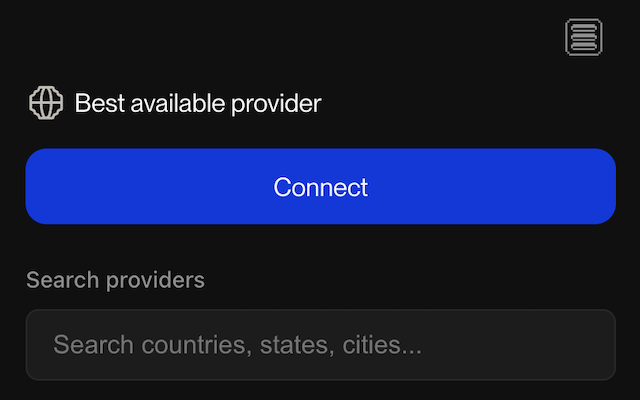Viewport: 640px width, 400px height.
Task: Tap the blue Connect button
Action: [x=320, y=186]
